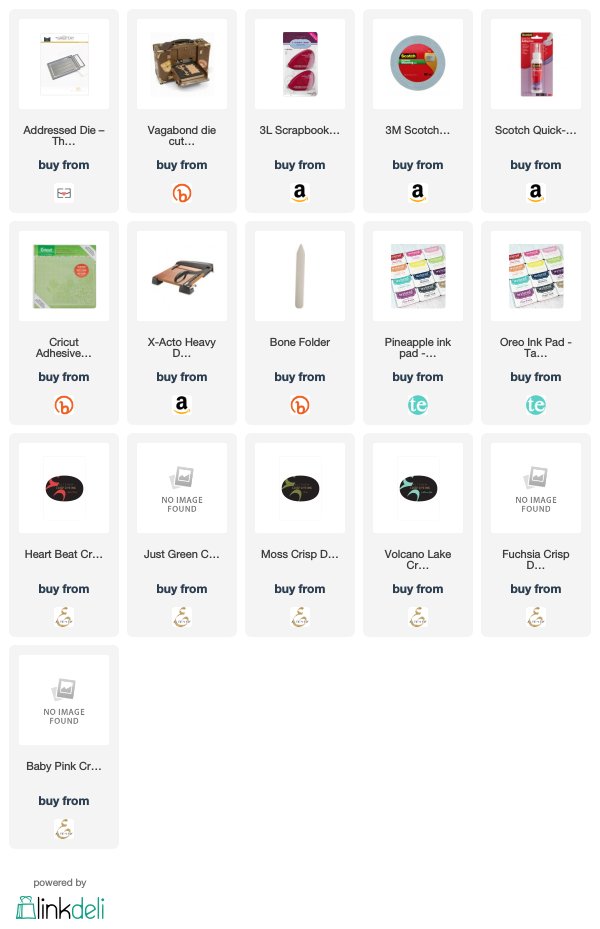600x929 pixels.
Task: View the 3L Scrapbook adhesive product
Action: 300,110
